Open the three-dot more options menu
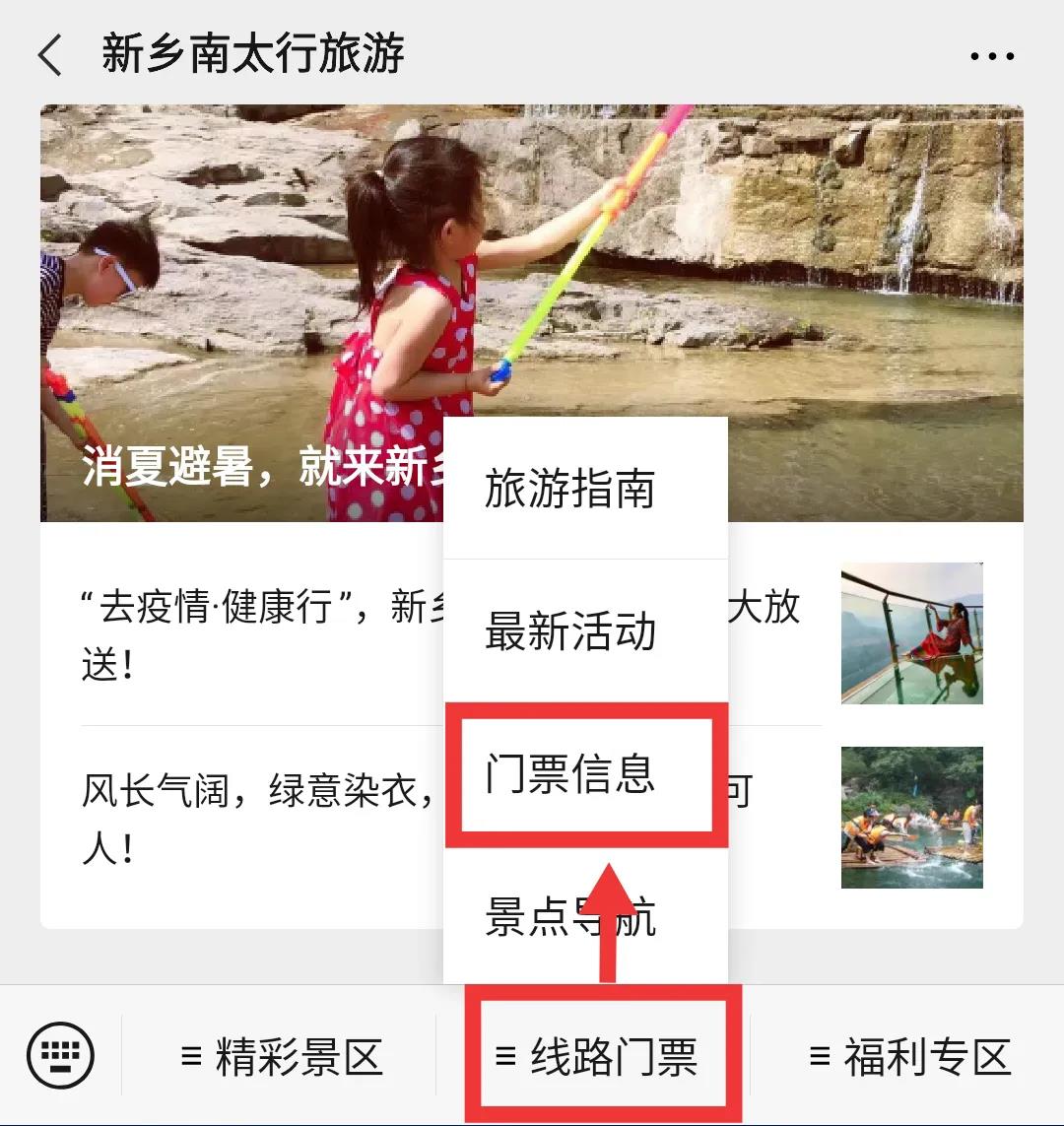Screen dimensions: 1064x1126 pyautogui.click(x=991, y=57)
